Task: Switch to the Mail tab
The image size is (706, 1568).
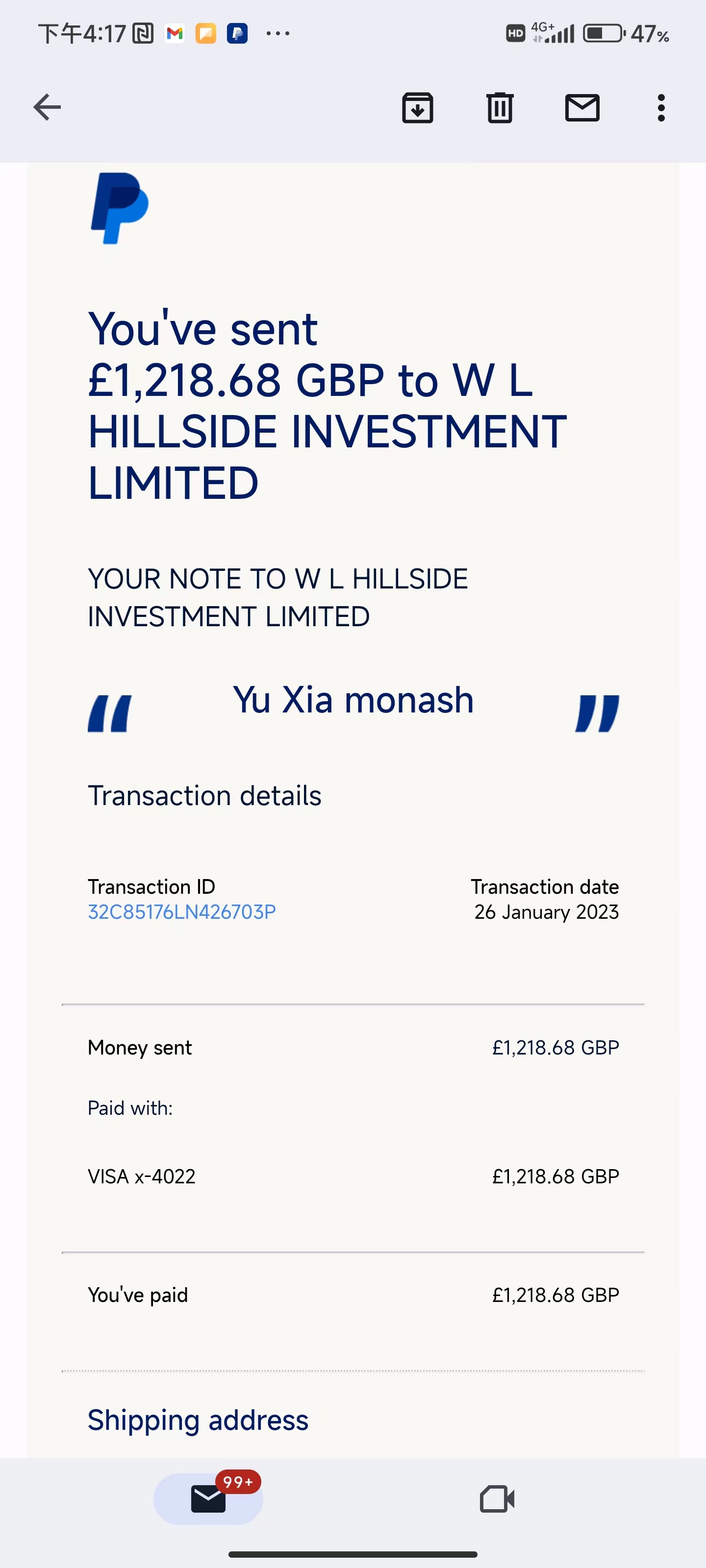Action: 208,1498
